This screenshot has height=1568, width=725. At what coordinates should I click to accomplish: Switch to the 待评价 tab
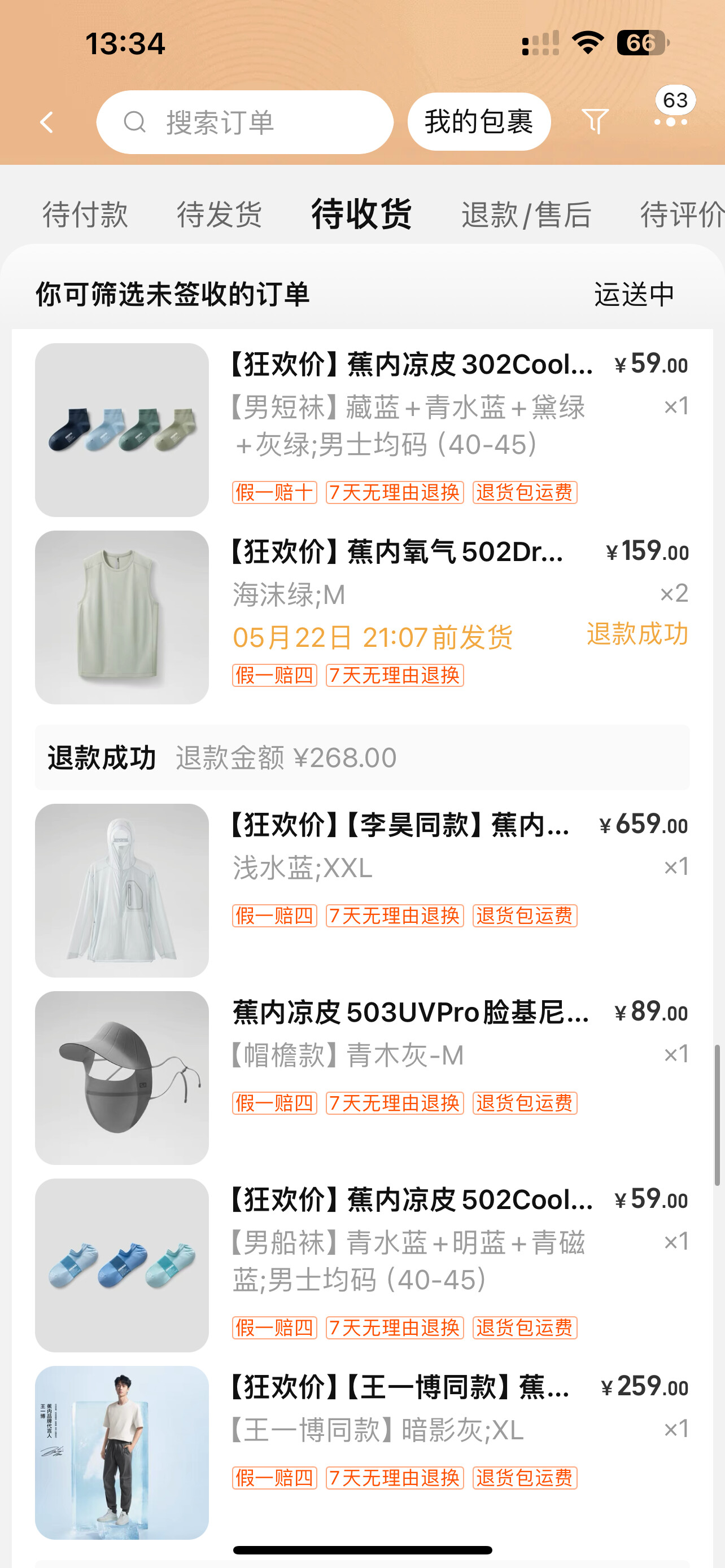coord(682,214)
